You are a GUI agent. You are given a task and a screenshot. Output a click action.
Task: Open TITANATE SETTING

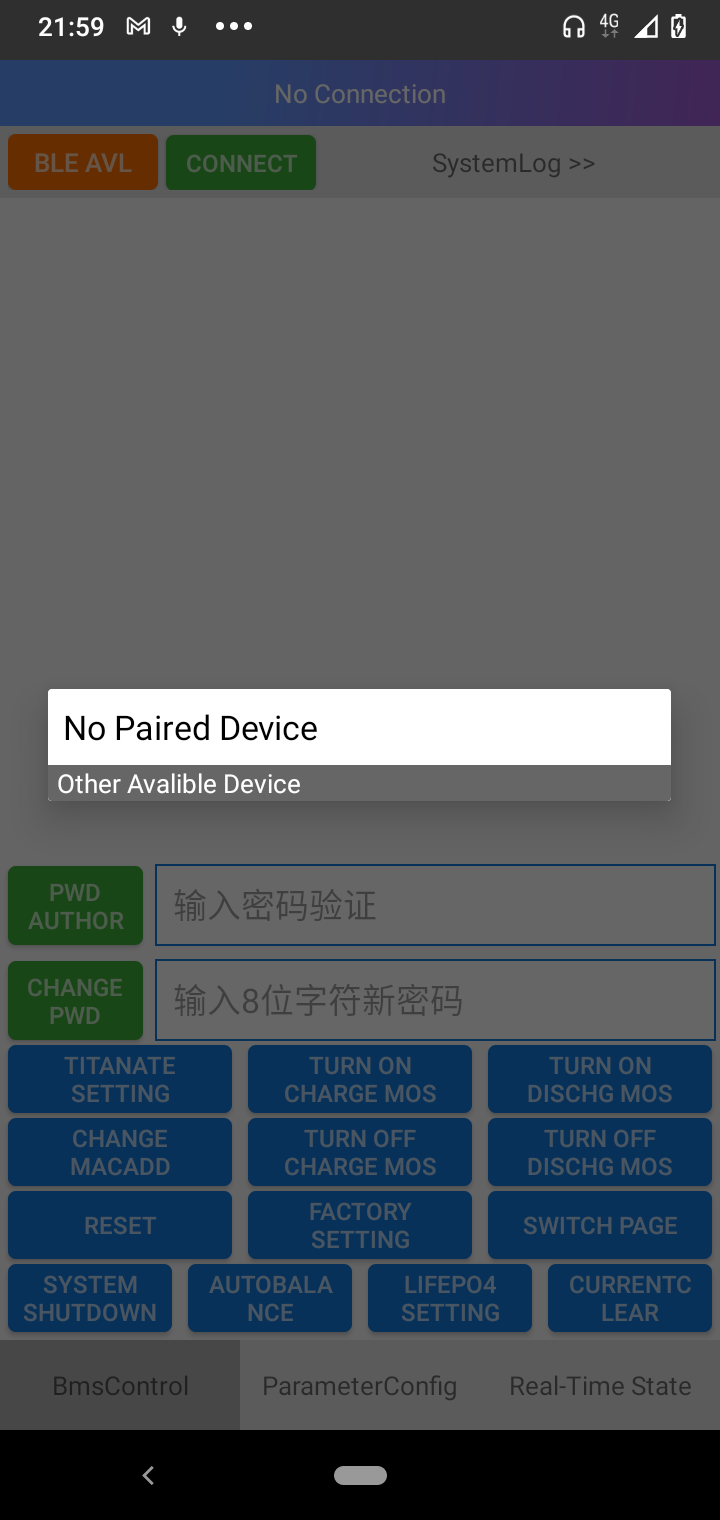(x=120, y=1079)
